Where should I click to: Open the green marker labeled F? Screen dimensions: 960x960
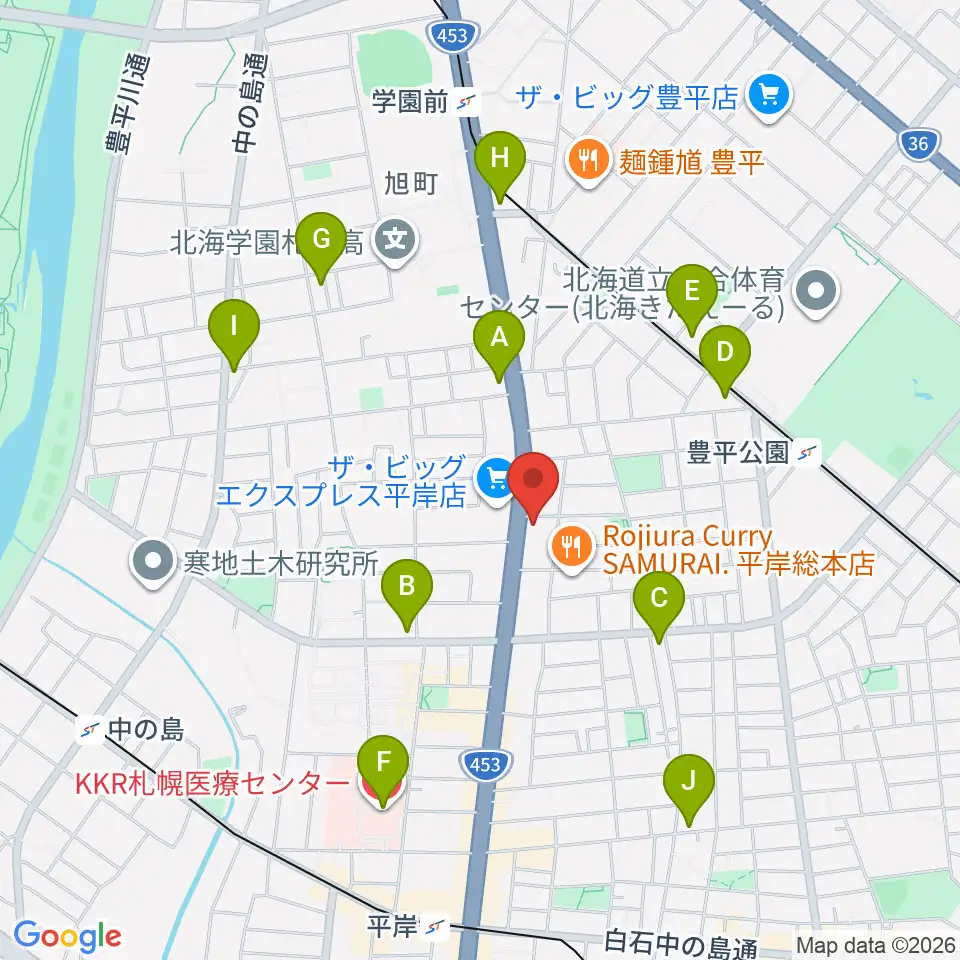pos(383,771)
